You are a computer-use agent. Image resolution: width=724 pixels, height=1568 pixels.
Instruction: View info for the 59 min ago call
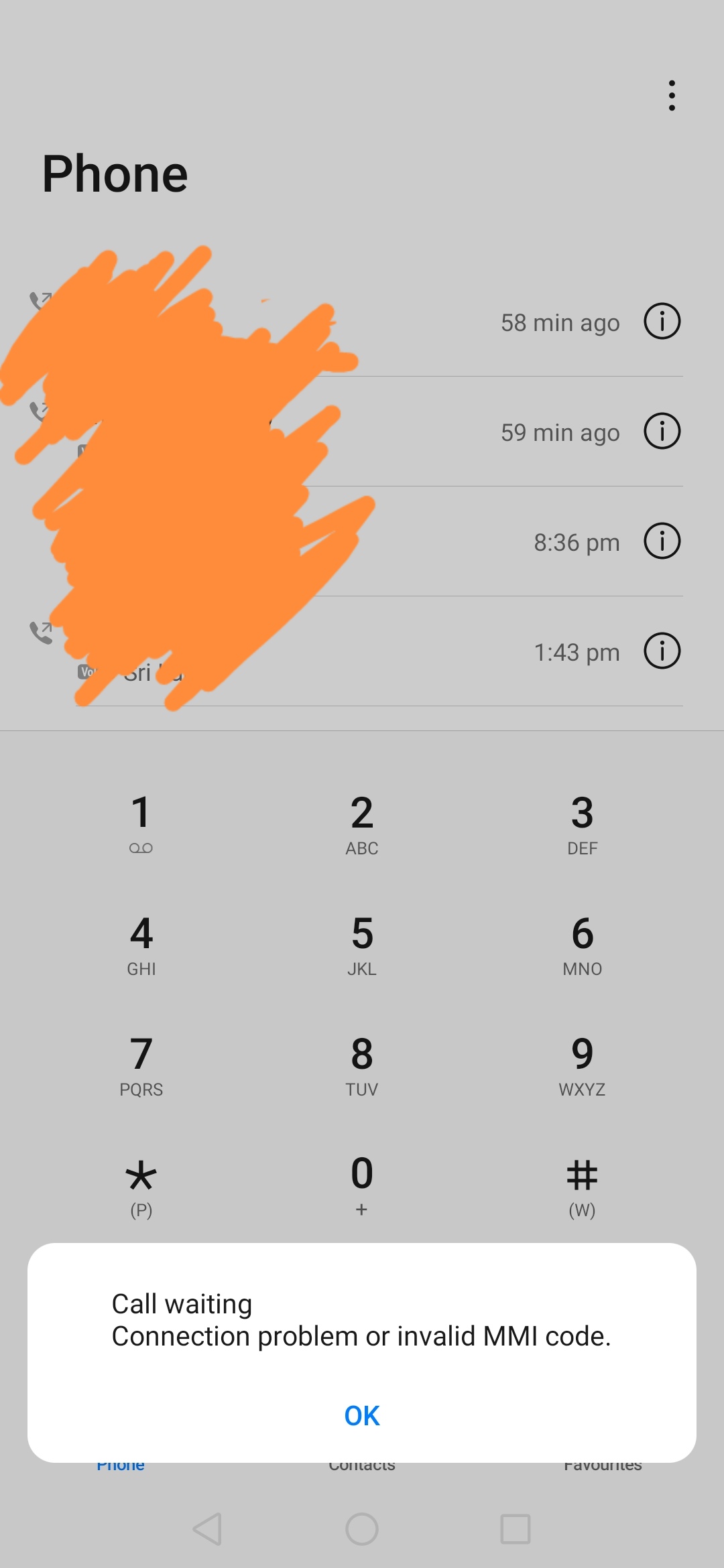click(x=662, y=431)
